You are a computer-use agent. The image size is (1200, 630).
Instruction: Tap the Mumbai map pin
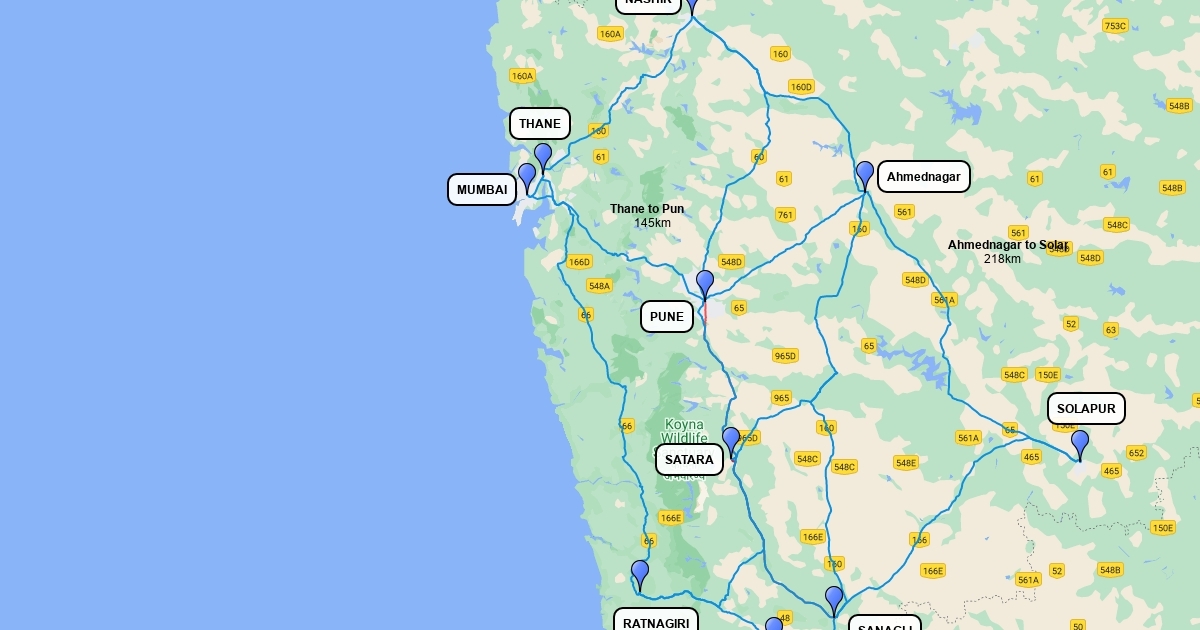527,177
